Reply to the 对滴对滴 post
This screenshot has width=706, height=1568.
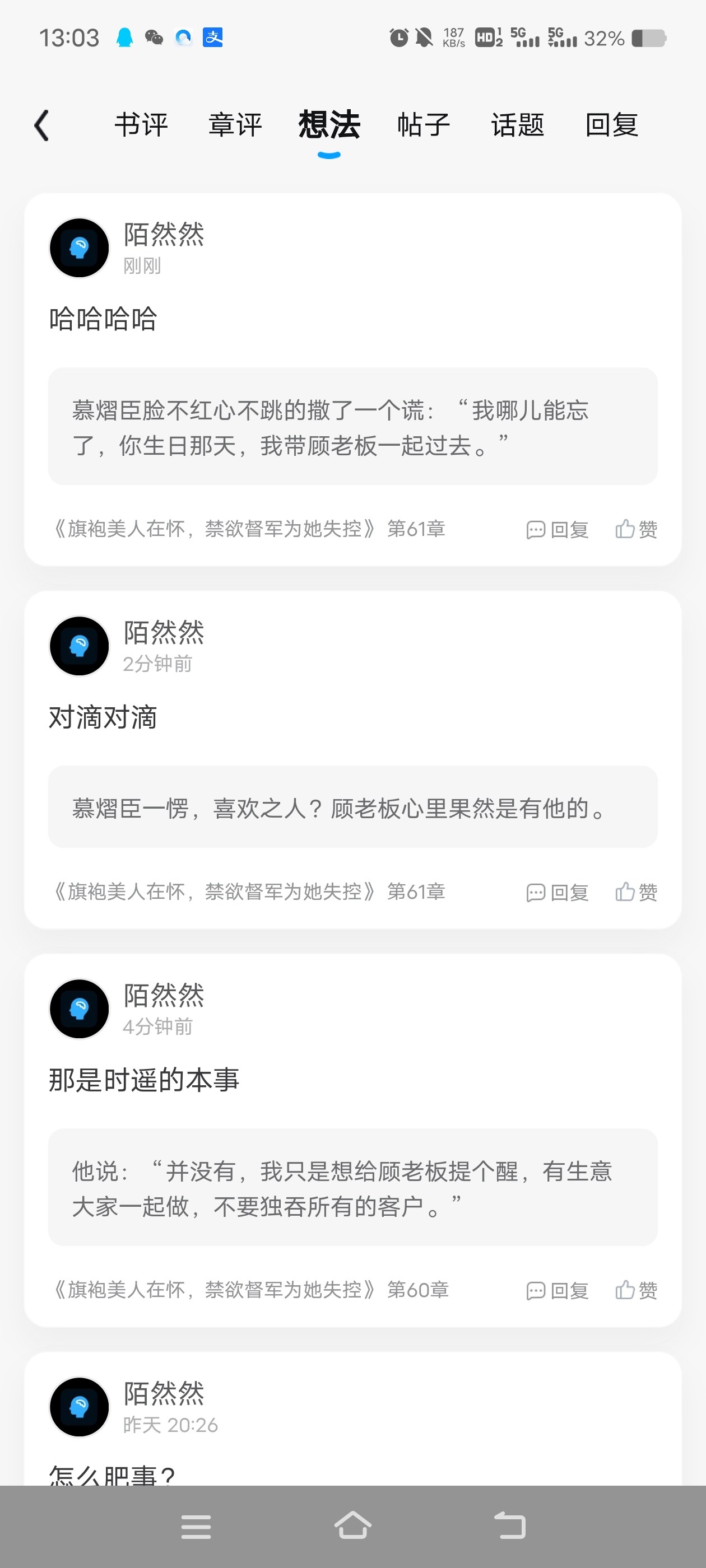point(558,892)
